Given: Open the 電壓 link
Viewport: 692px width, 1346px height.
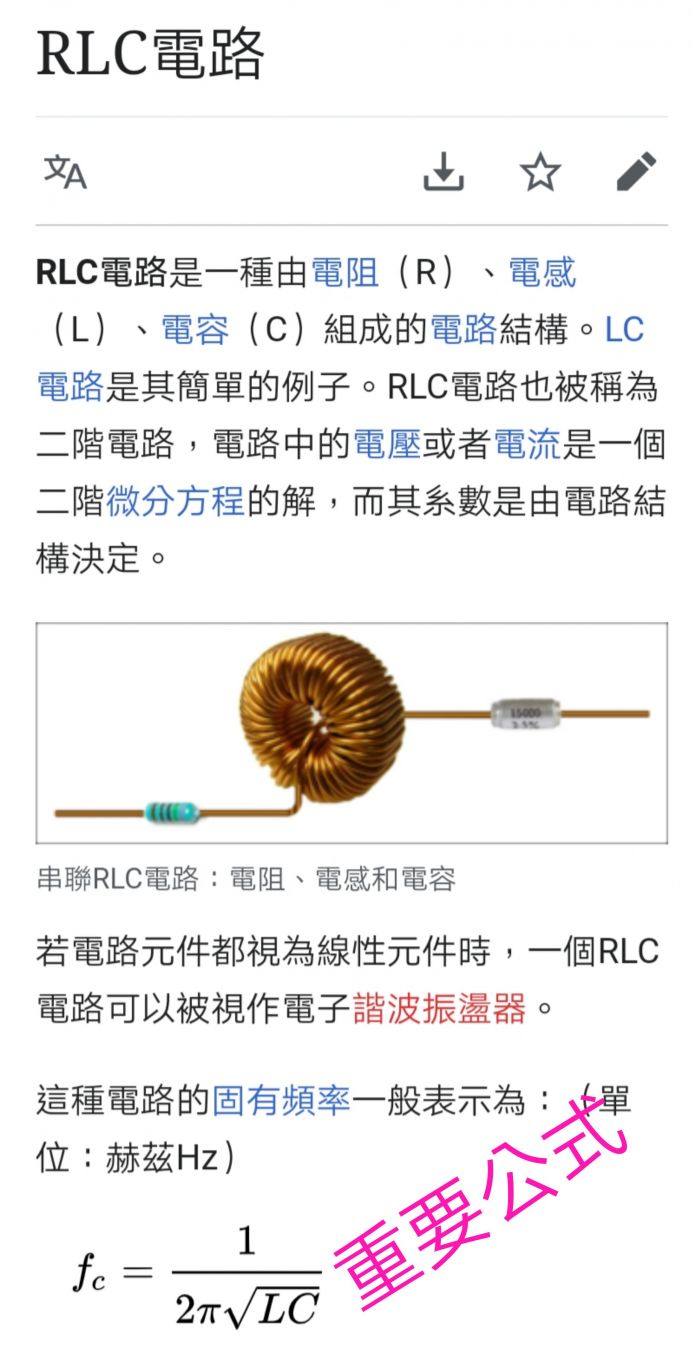Looking at the screenshot, I should pyautogui.click(x=386, y=445).
